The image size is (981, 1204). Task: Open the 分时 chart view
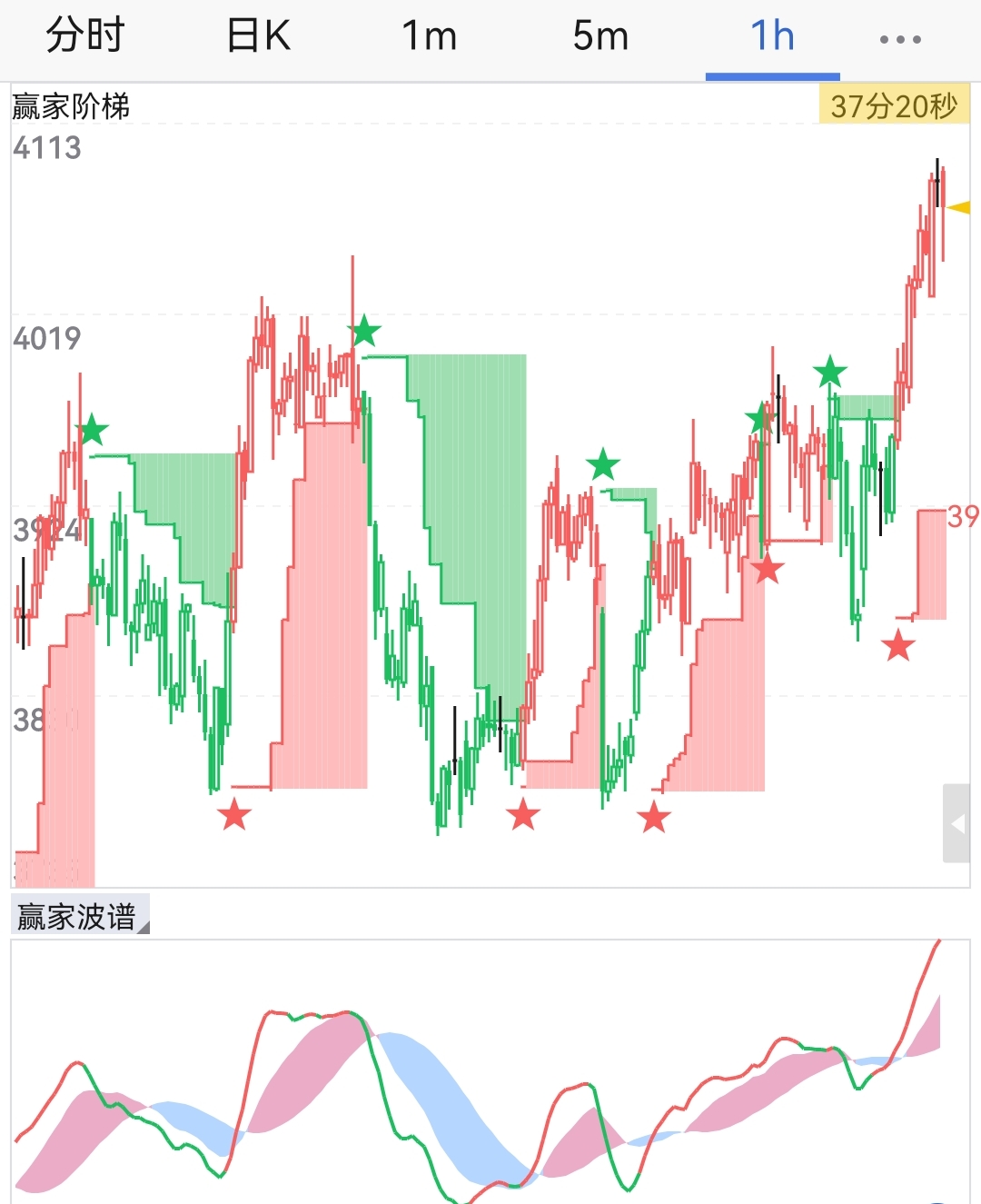coord(85,35)
